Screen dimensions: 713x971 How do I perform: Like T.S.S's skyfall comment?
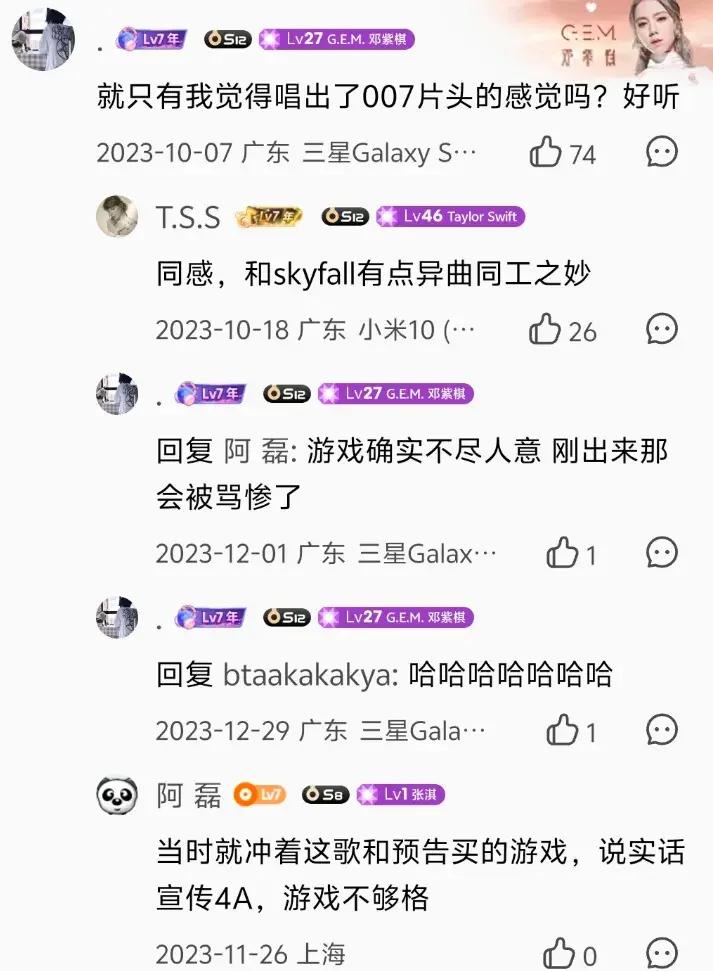click(x=546, y=329)
